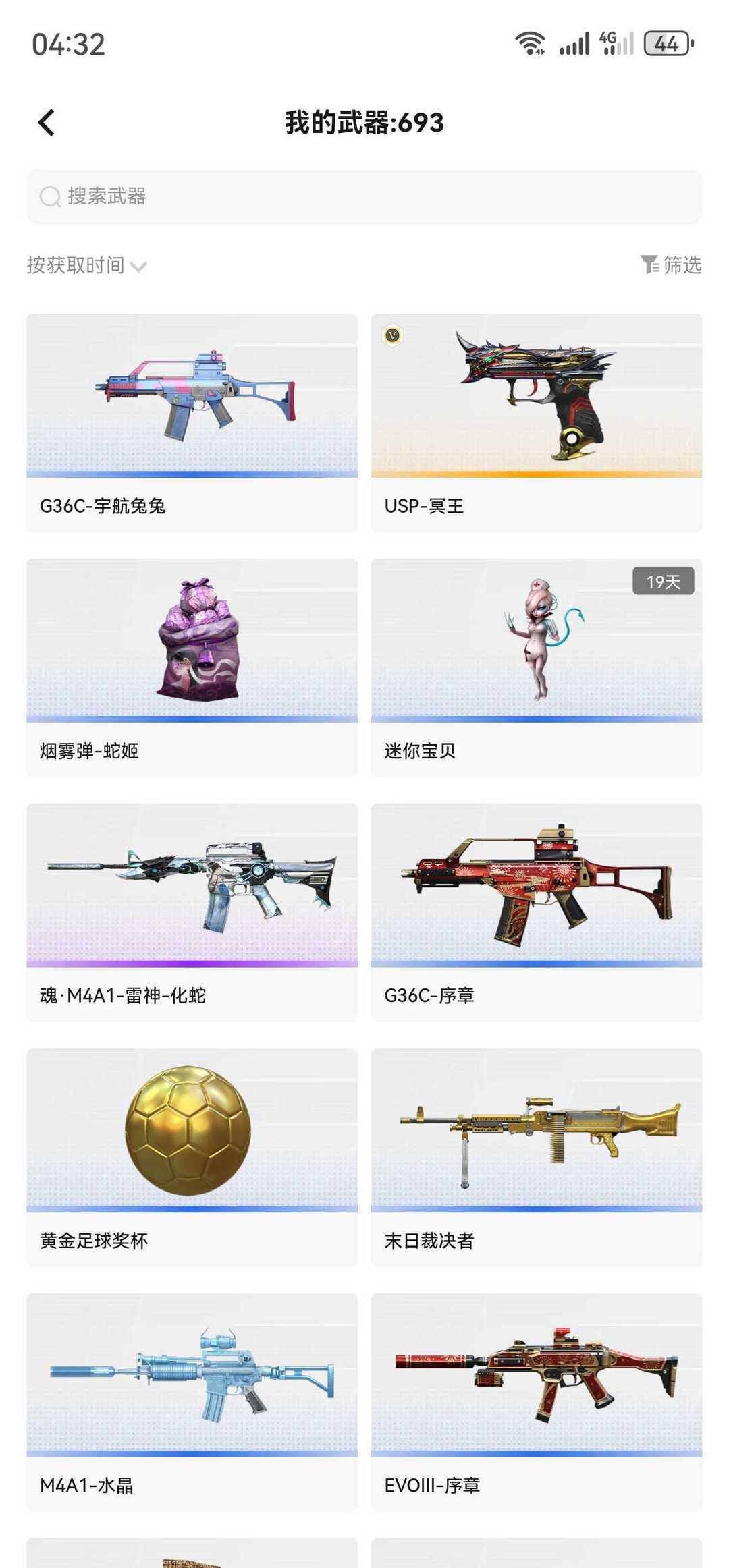Image resolution: width=729 pixels, height=1568 pixels.
Task: Open the 筛选 filter icon
Action: point(672,265)
